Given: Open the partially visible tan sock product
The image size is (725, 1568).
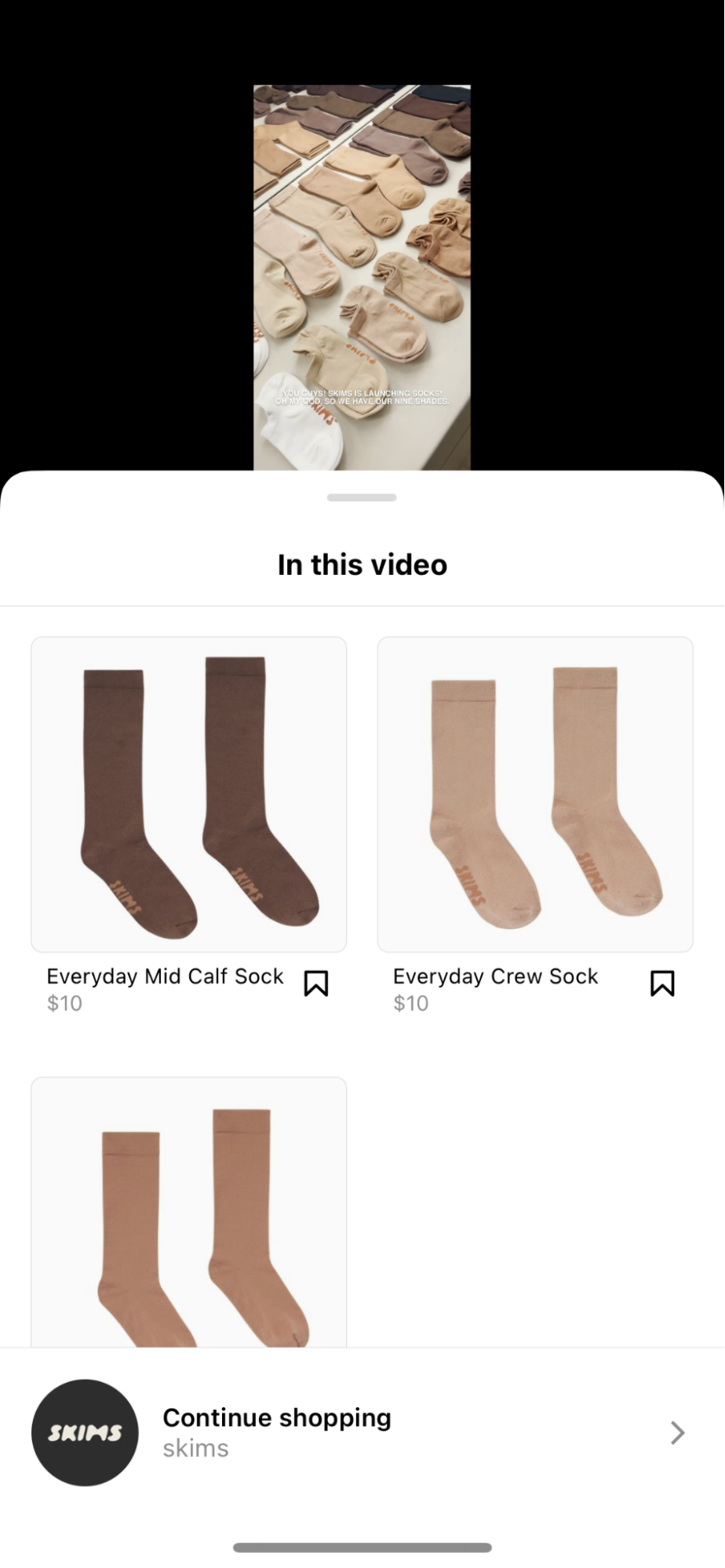Looking at the screenshot, I should pyautogui.click(x=188, y=1212).
